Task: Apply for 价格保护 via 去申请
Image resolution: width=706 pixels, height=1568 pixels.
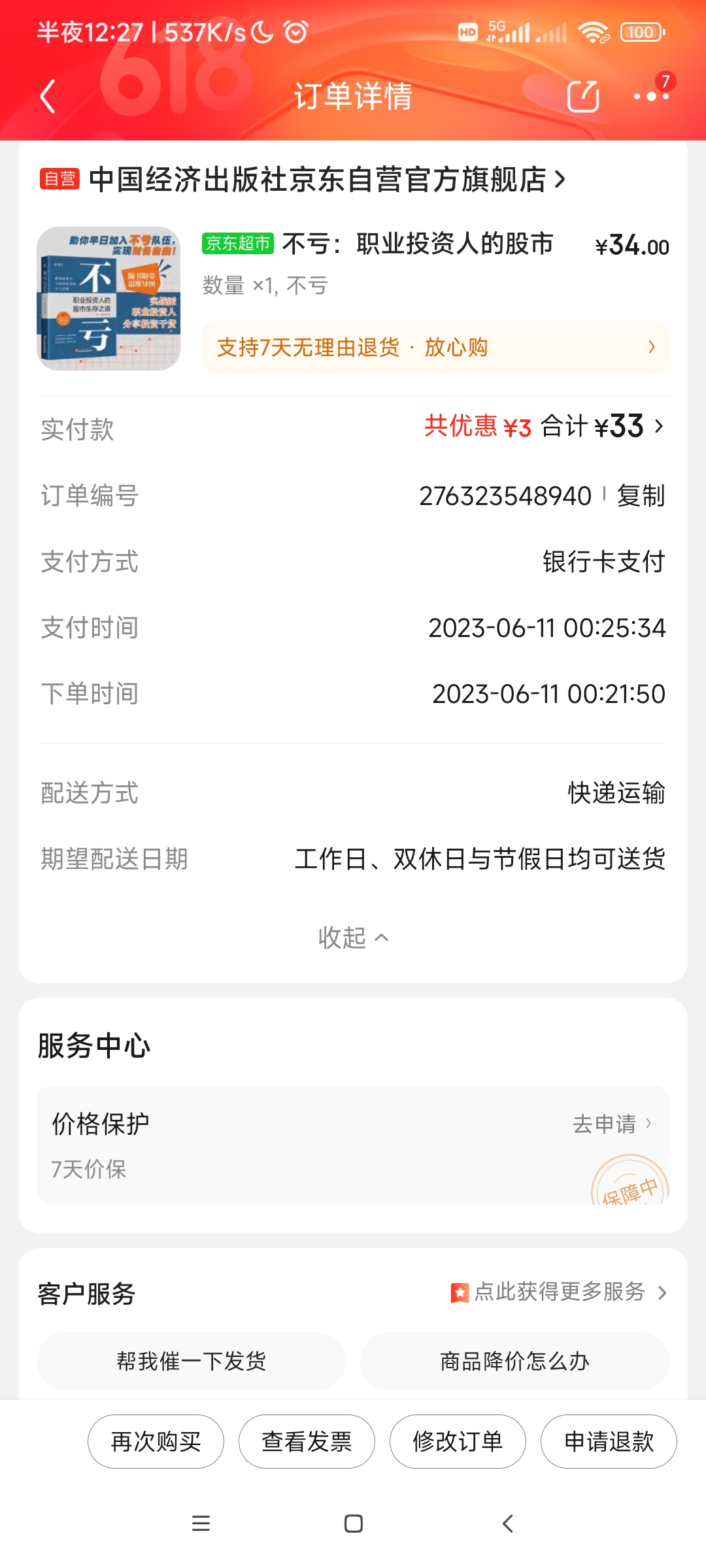Action: 612,1124
